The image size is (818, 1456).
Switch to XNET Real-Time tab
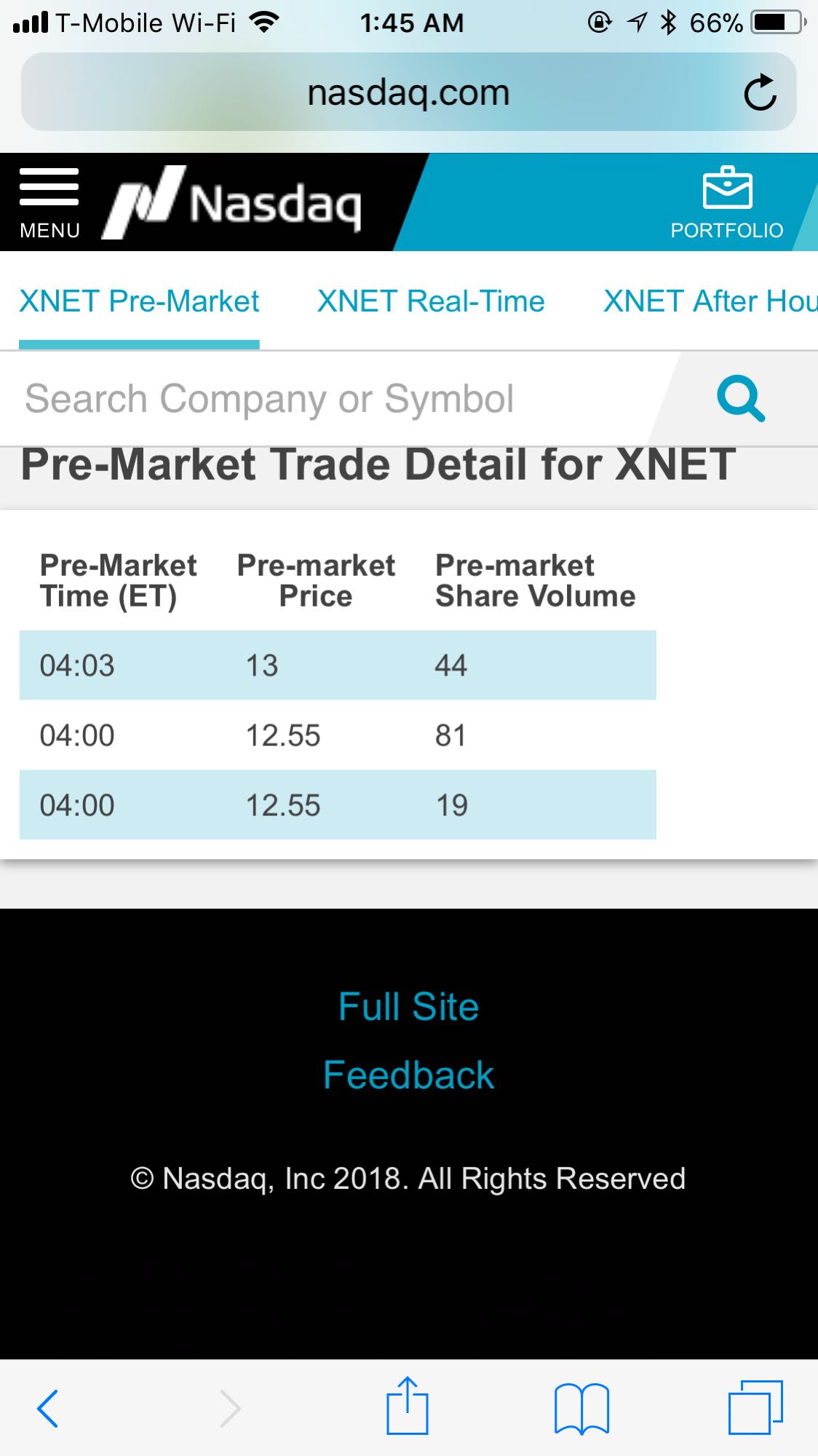431,301
